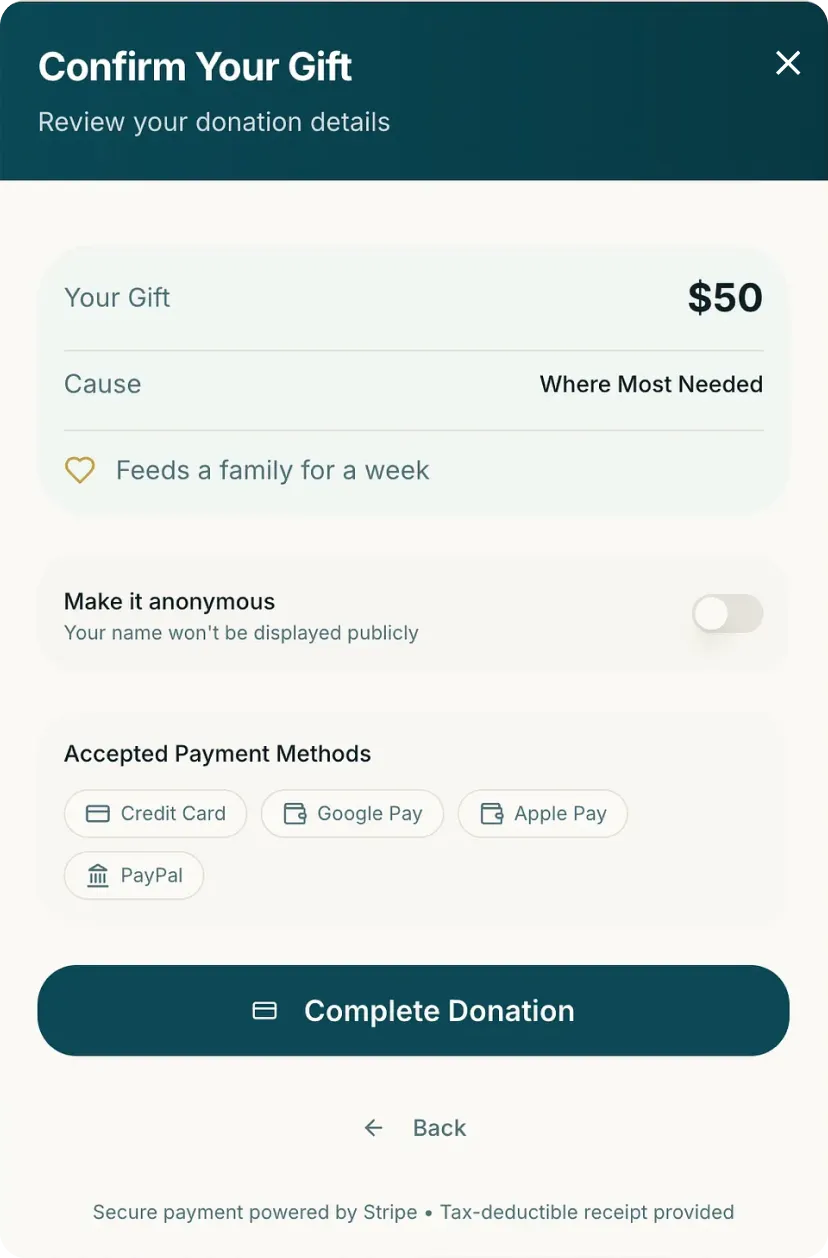Click the $50 gift amount
Viewport: 828px width, 1258px height.
click(725, 297)
